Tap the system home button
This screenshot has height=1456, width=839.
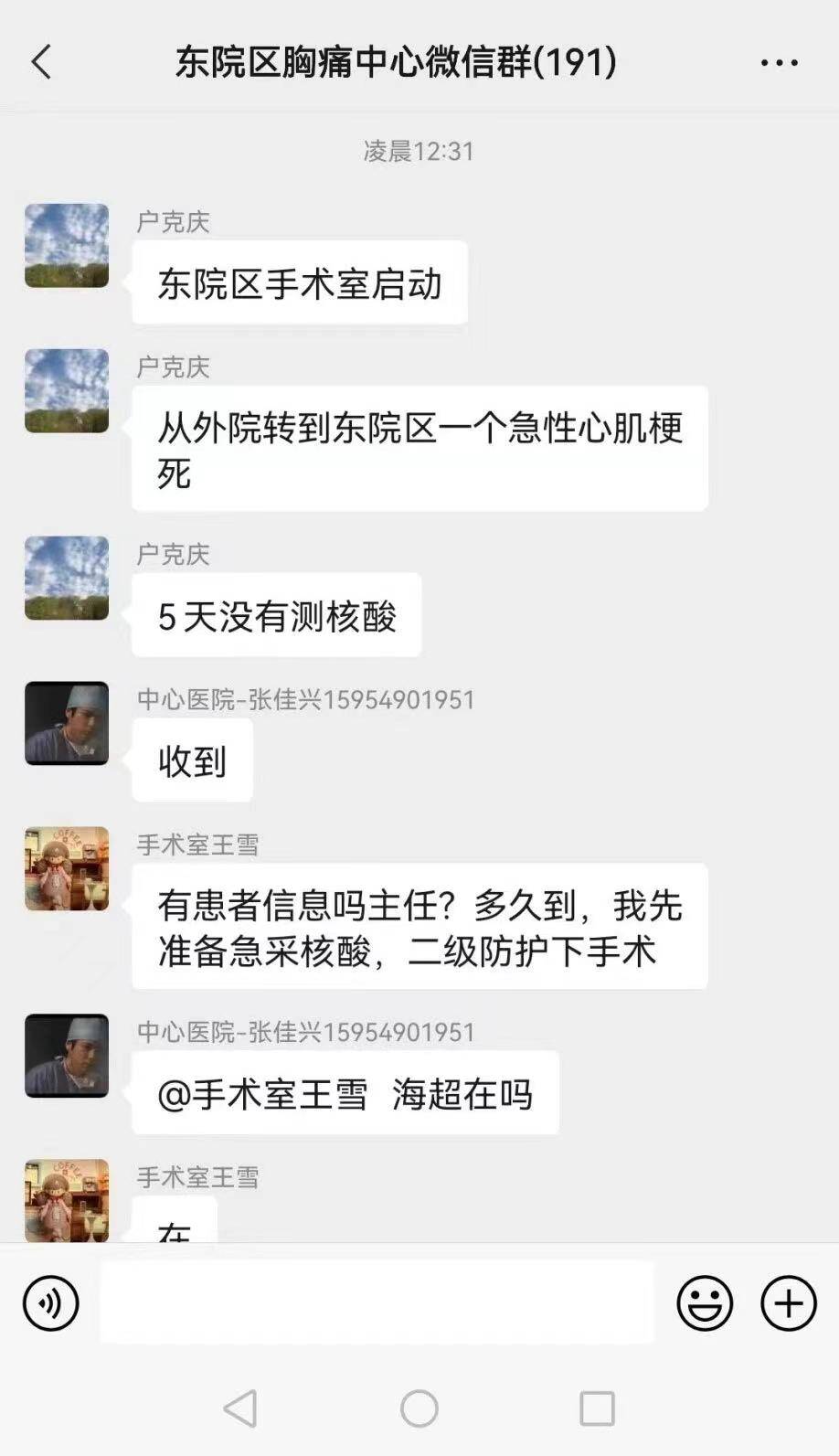pyautogui.click(x=419, y=1408)
